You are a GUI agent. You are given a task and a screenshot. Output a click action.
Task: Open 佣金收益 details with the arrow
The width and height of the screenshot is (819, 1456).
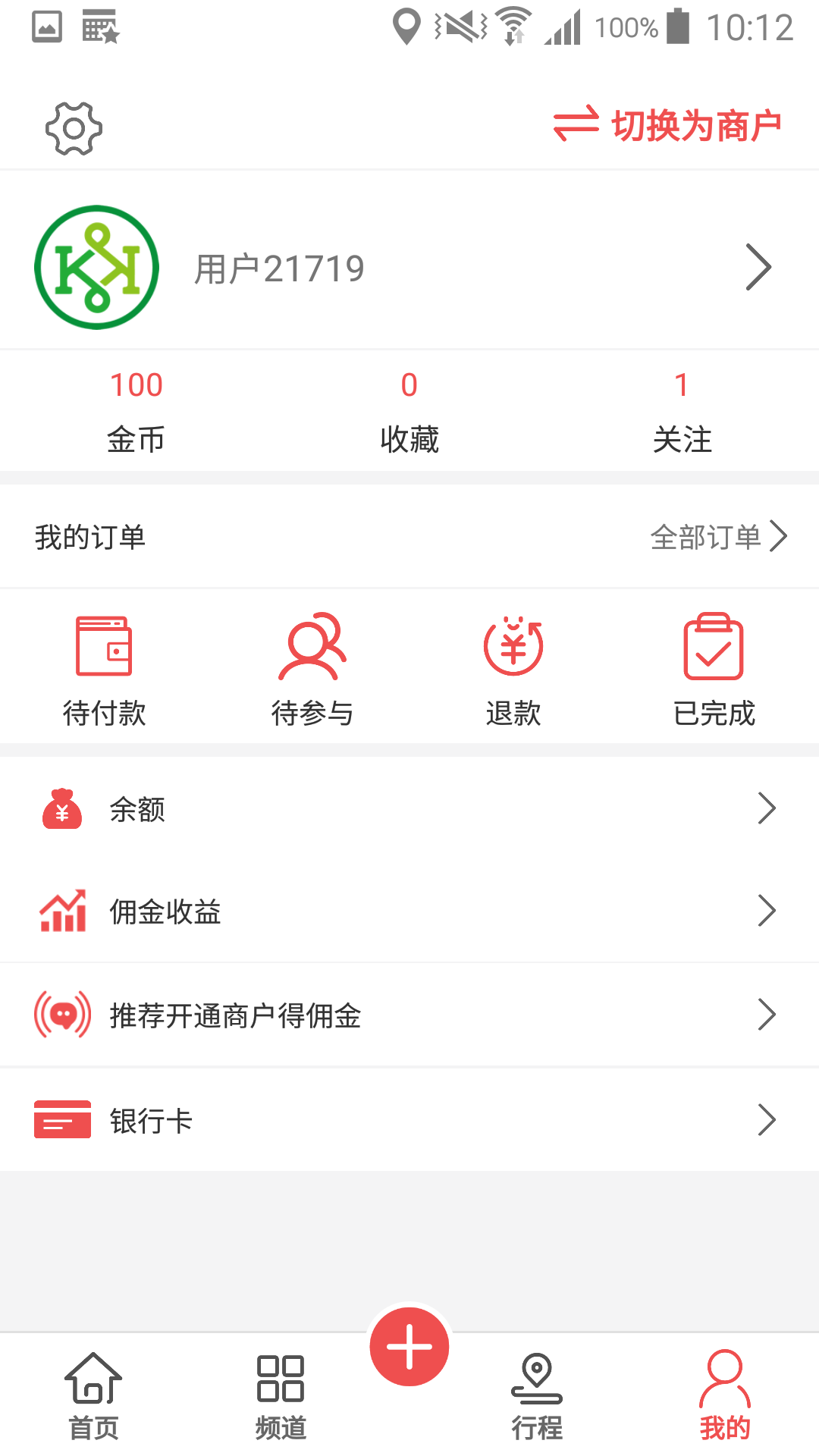[767, 912]
